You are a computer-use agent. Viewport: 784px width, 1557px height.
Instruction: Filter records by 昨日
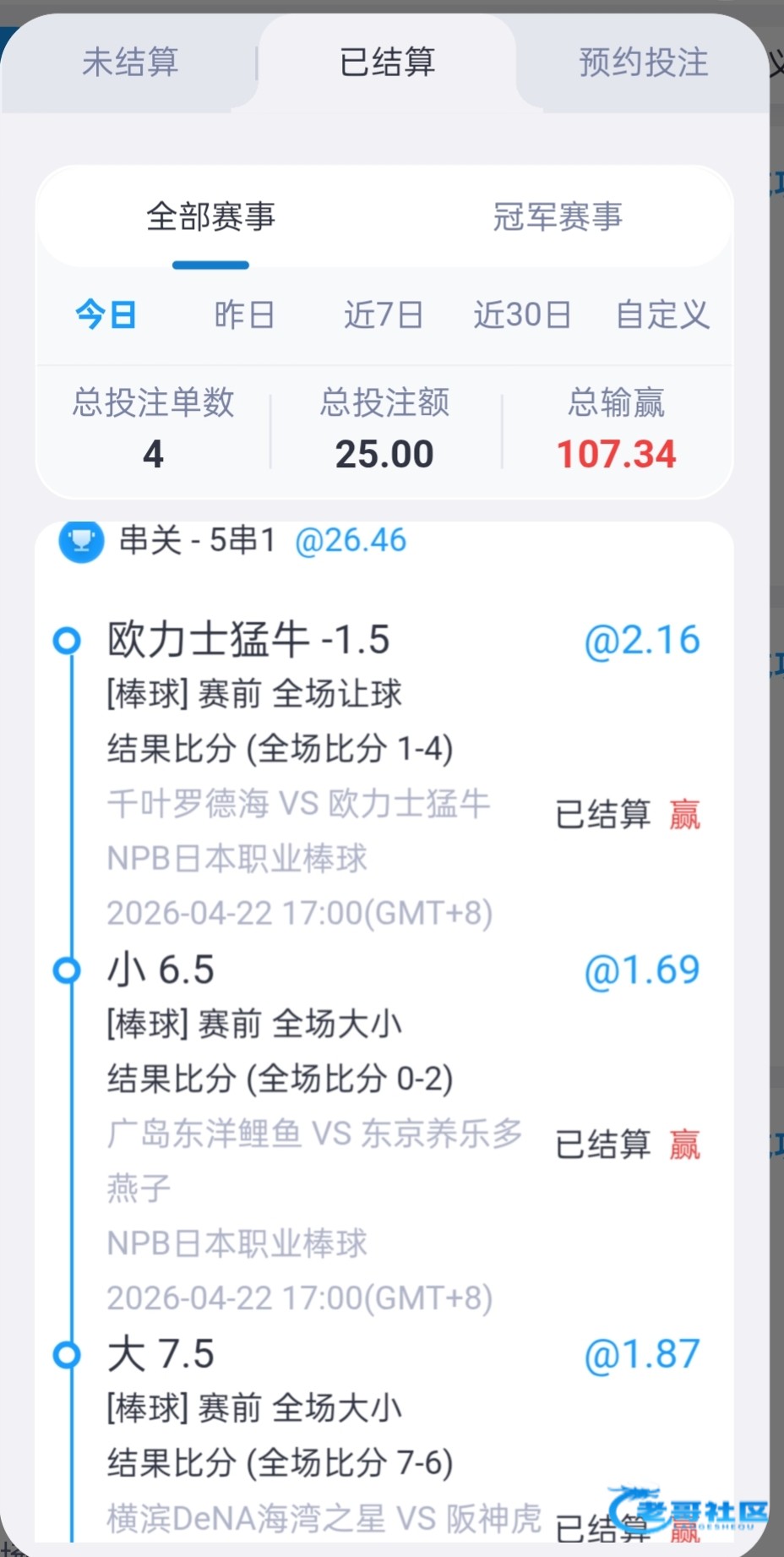(x=244, y=314)
